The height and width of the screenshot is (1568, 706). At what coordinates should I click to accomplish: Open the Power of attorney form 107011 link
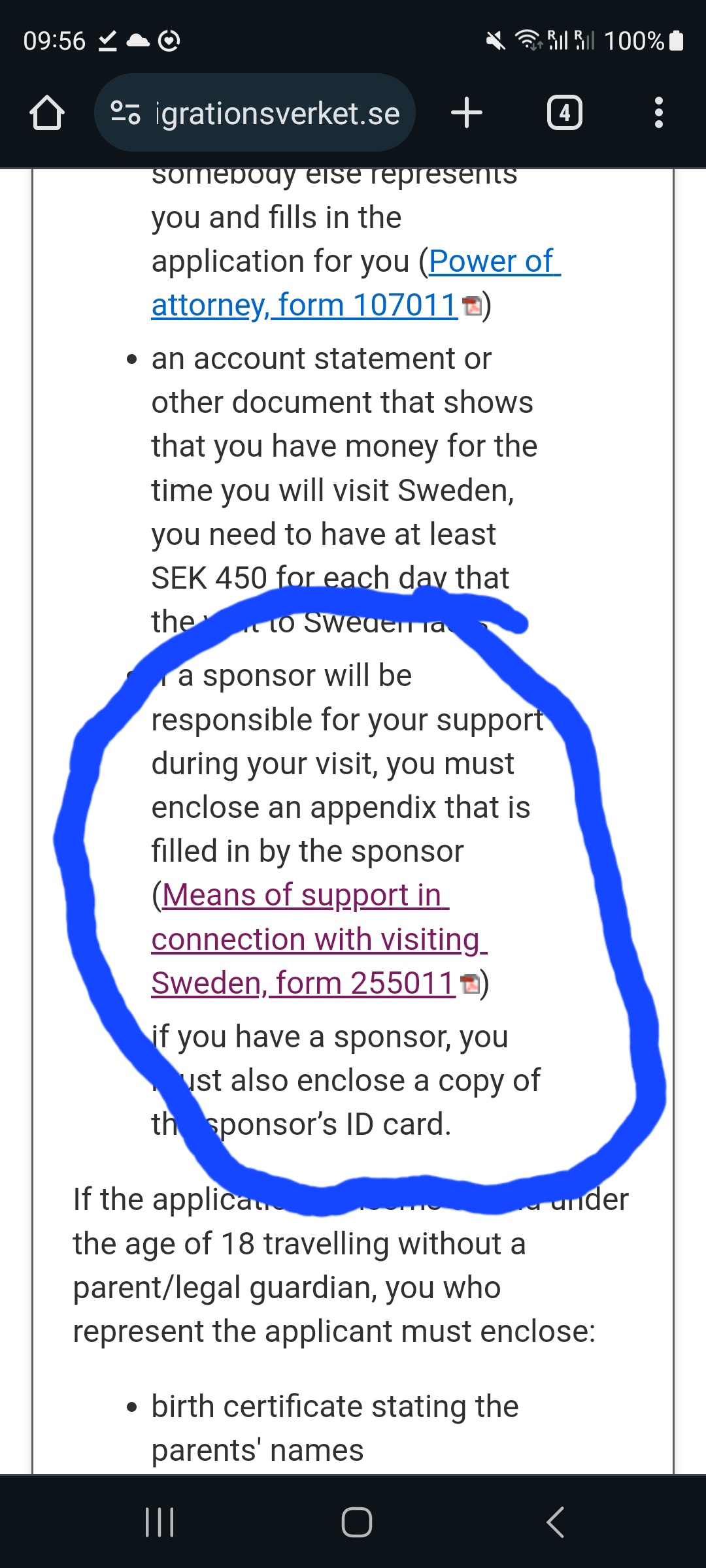click(x=304, y=304)
